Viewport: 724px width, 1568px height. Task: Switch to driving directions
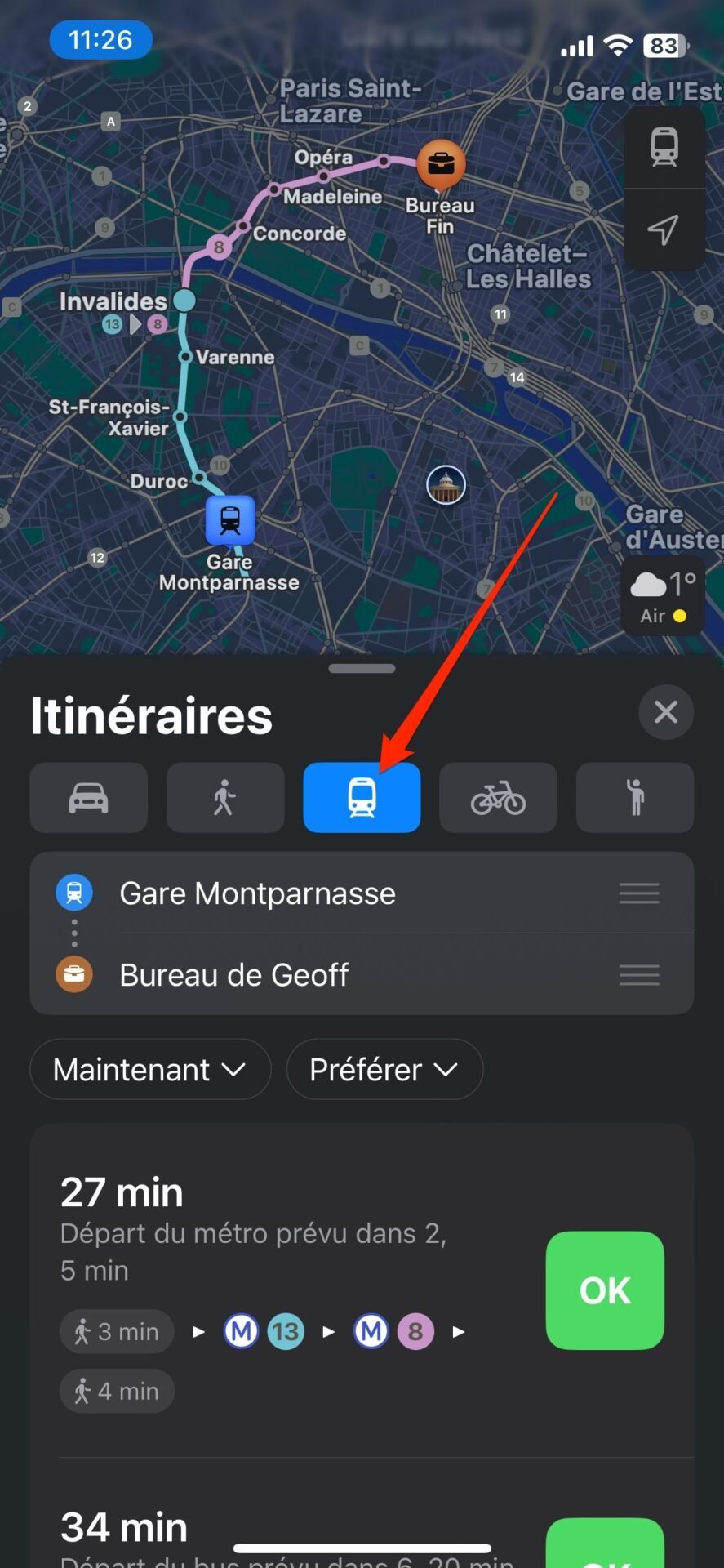point(89,798)
